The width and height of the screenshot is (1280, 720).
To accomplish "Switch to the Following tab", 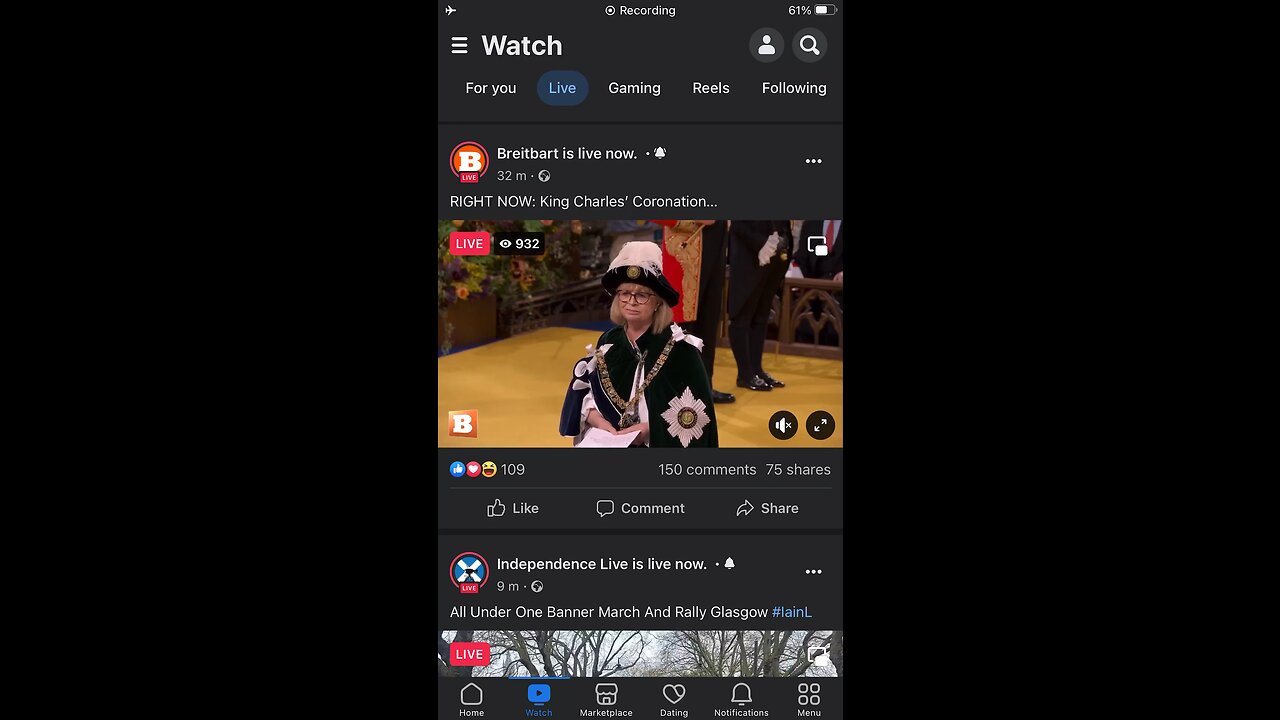I will [x=793, y=88].
